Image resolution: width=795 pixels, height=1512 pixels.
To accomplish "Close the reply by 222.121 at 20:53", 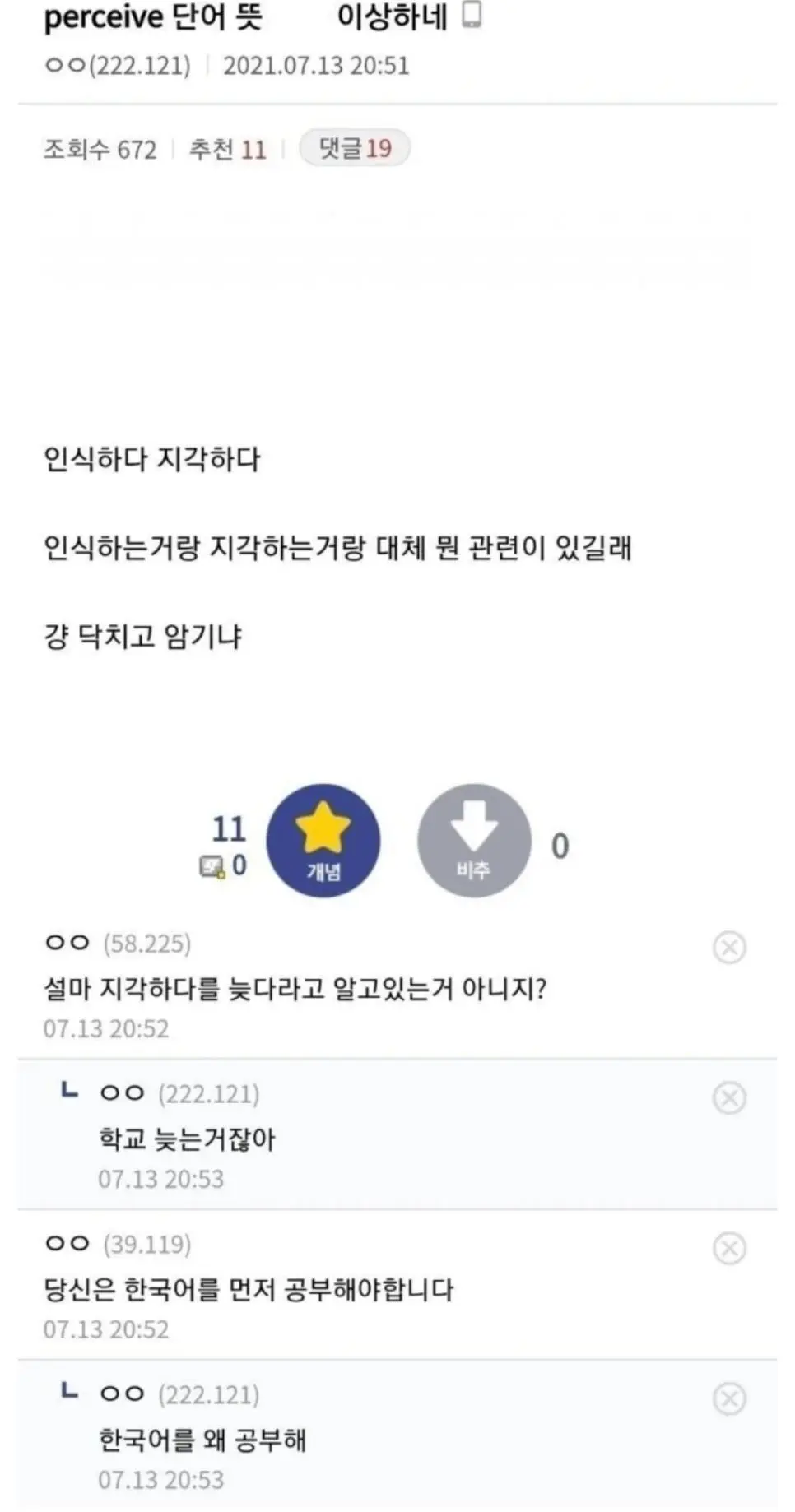I will [x=728, y=1096].
